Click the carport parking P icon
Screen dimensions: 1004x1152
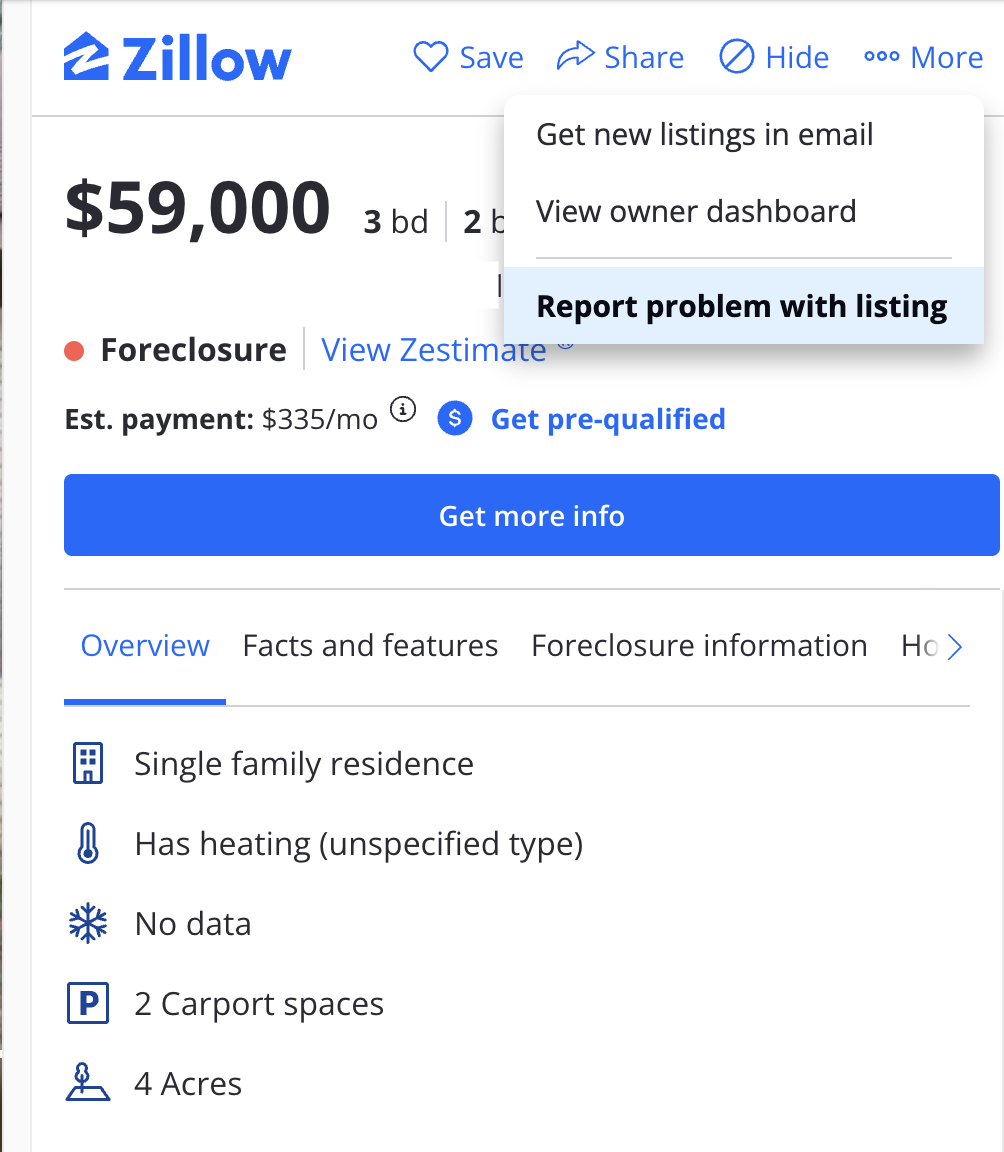(x=88, y=1003)
